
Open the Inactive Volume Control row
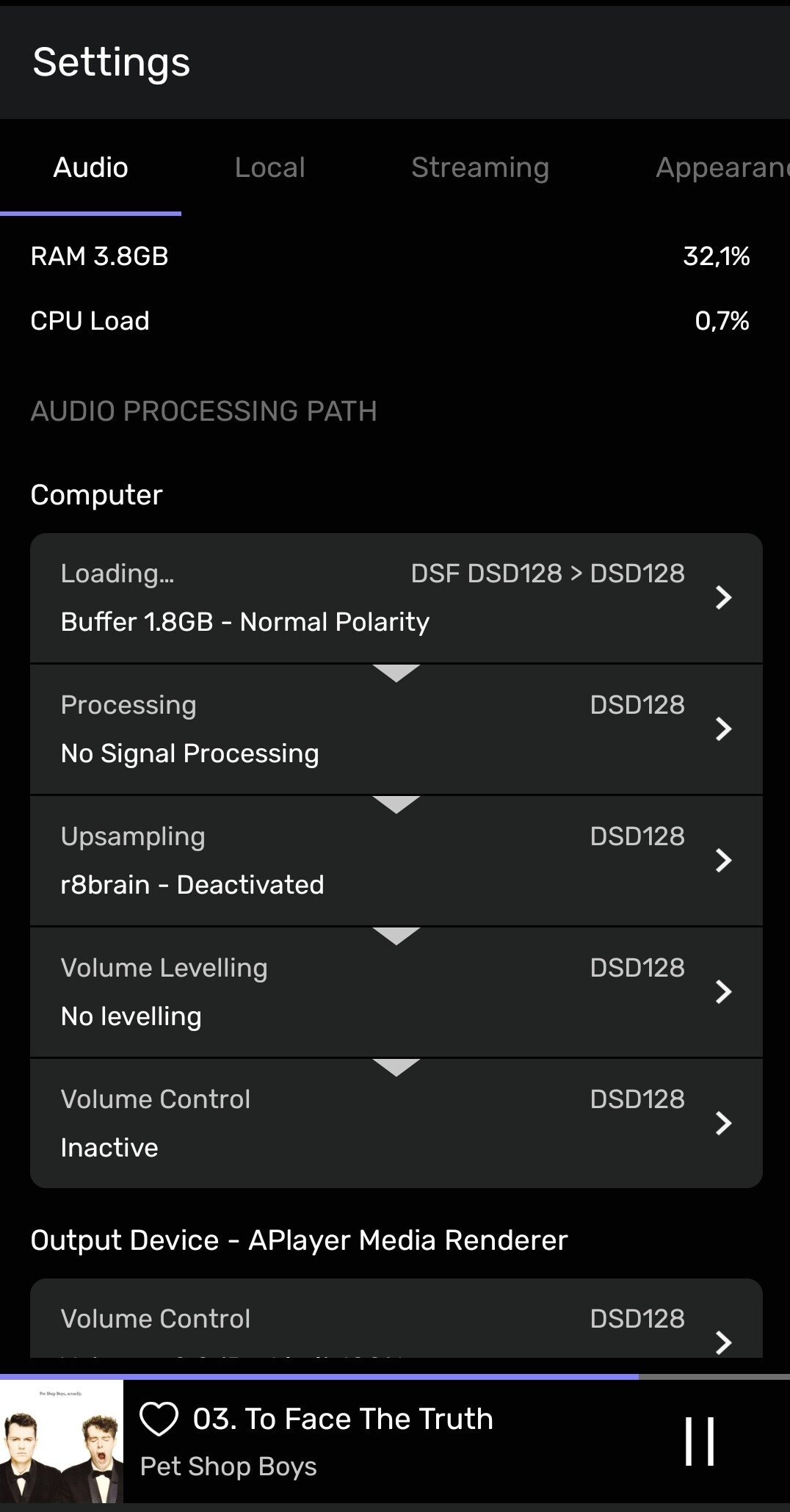pyautogui.click(x=396, y=1124)
